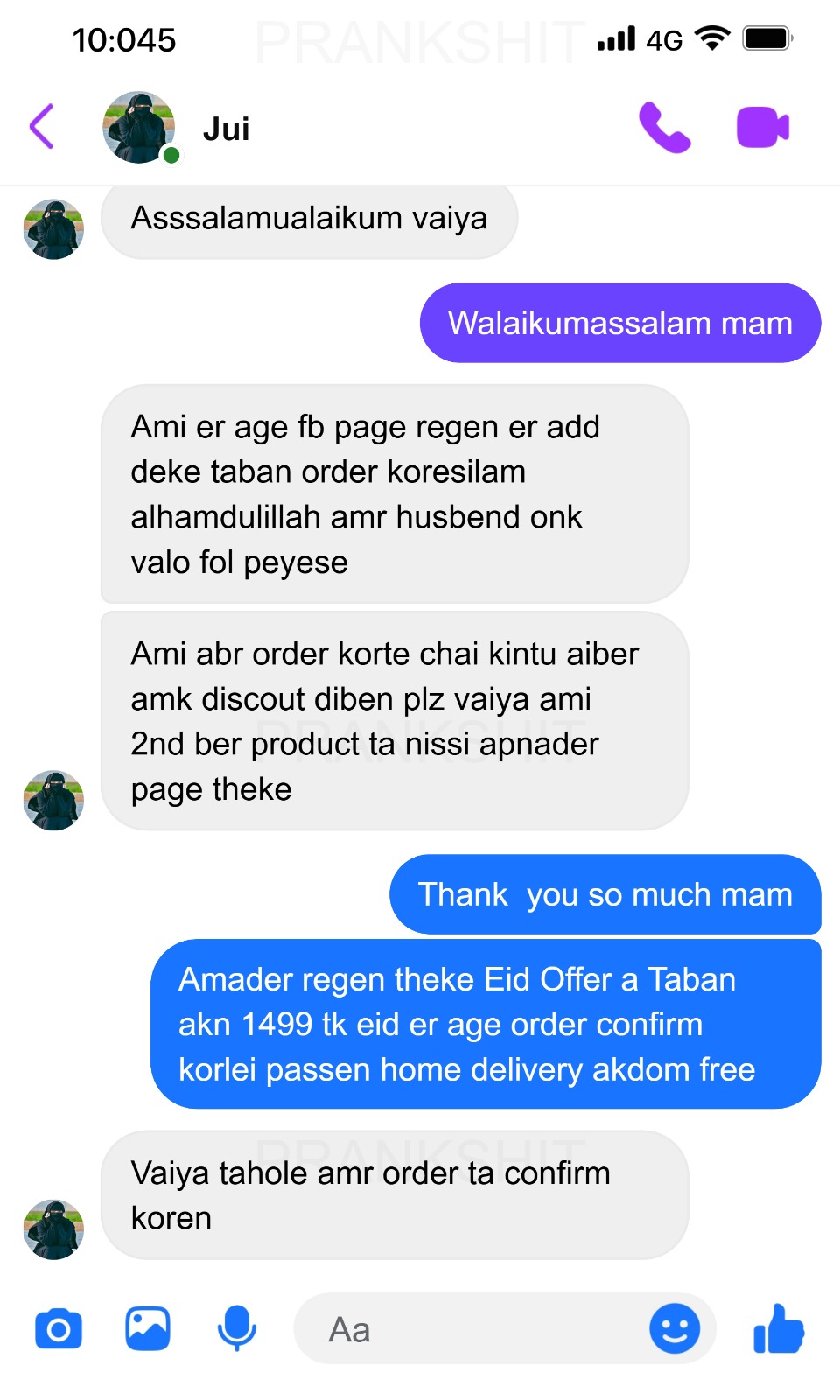Open the emoji picker in message field

point(674,1329)
